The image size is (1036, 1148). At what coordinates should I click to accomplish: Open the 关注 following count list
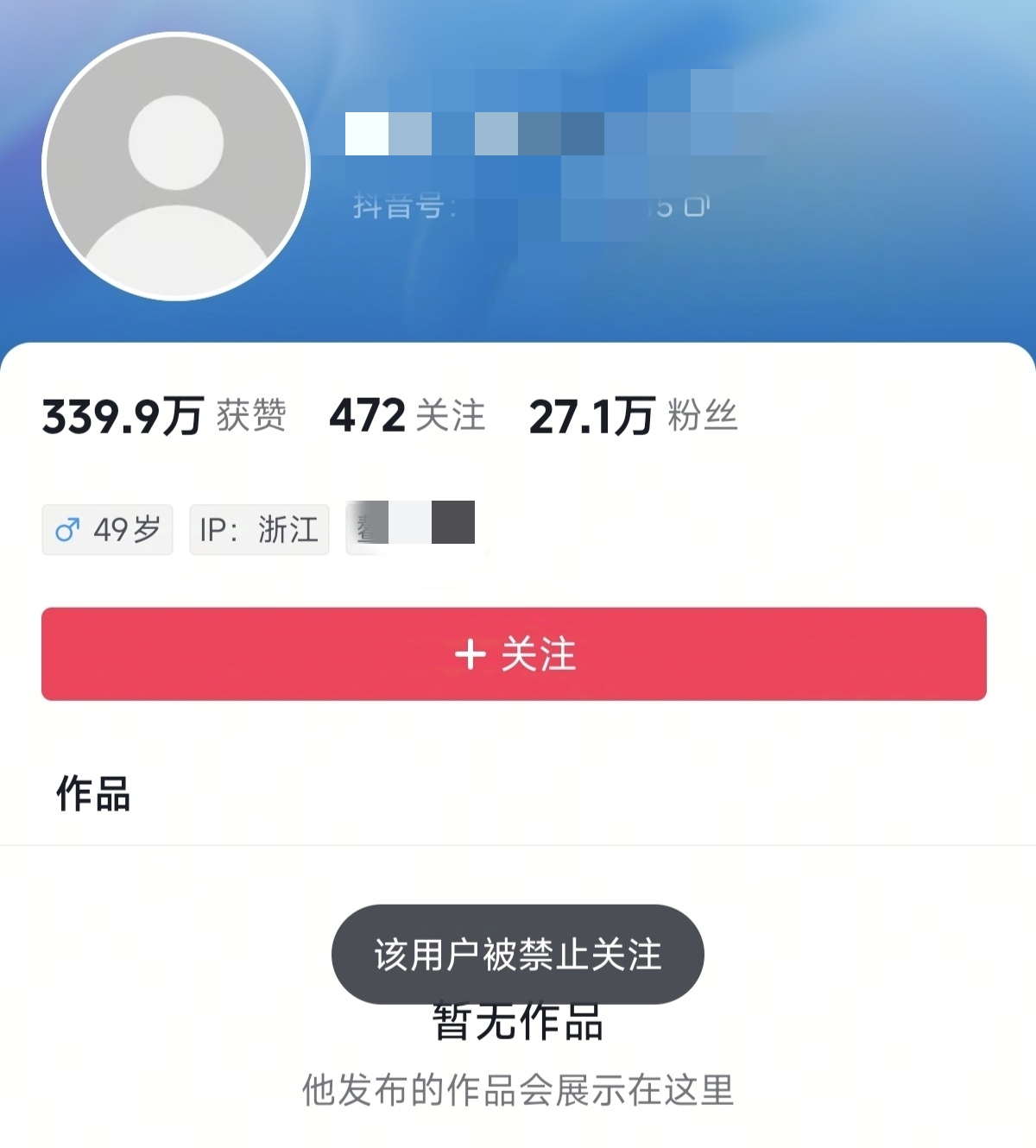click(x=407, y=416)
